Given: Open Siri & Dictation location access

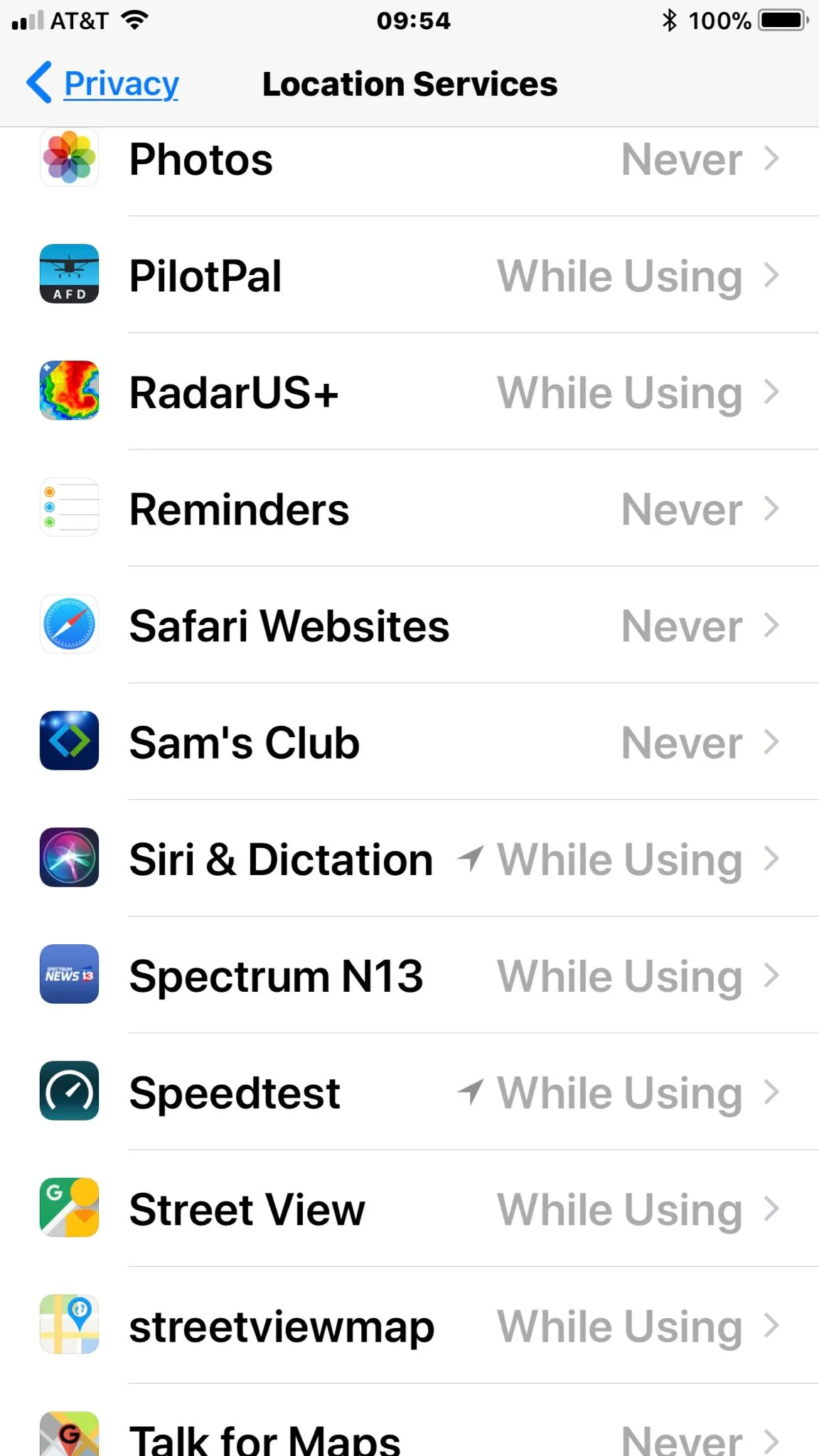Looking at the screenshot, I should 409,859.
